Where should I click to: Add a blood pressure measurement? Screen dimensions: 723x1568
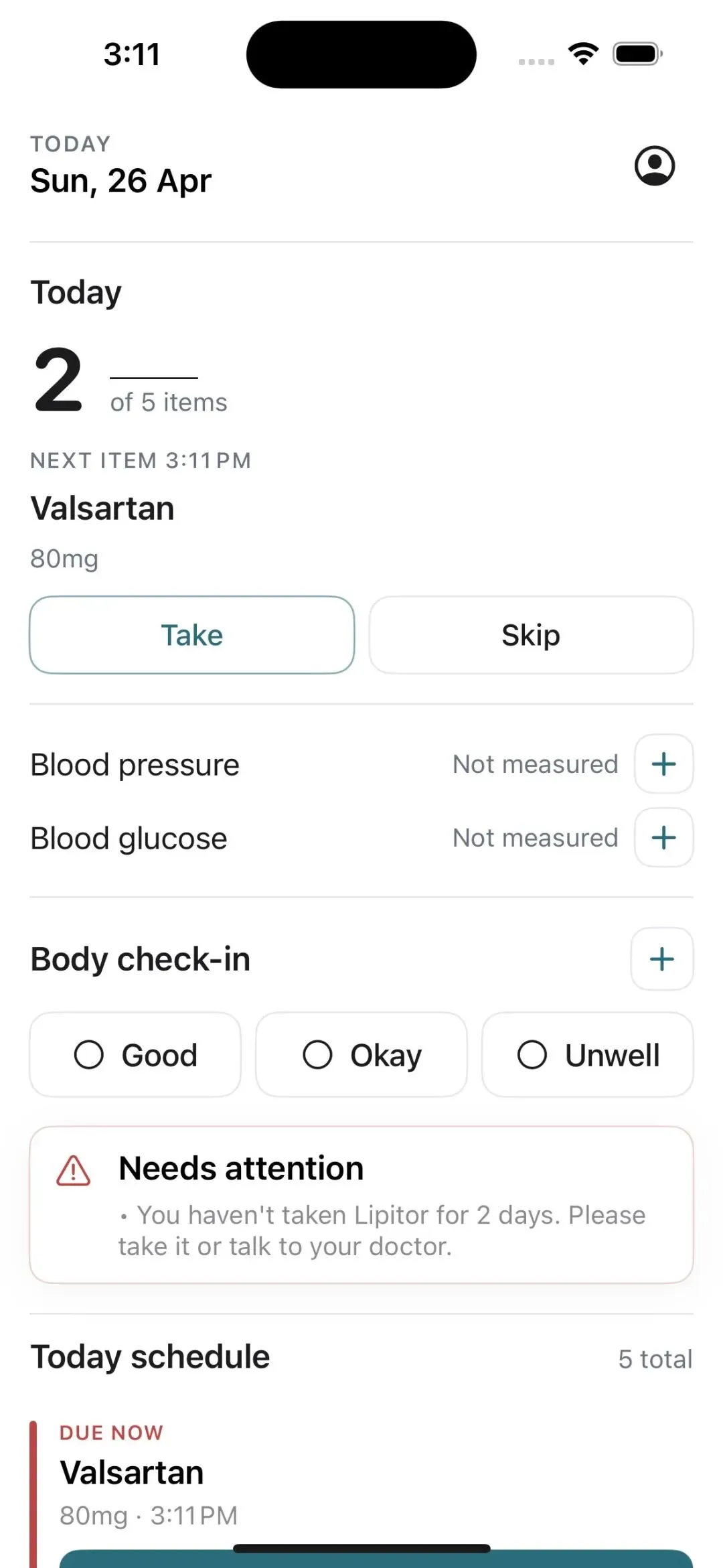tap(663, 764)
